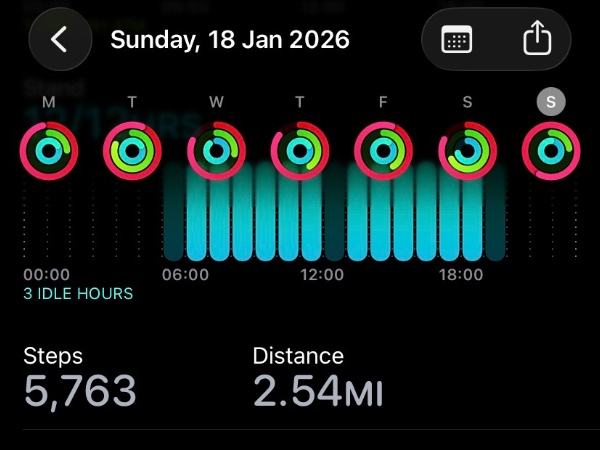Select Saturday's activity rings
Image resolution: width=600 pixels, height=450 pixels.
[467, 151]
